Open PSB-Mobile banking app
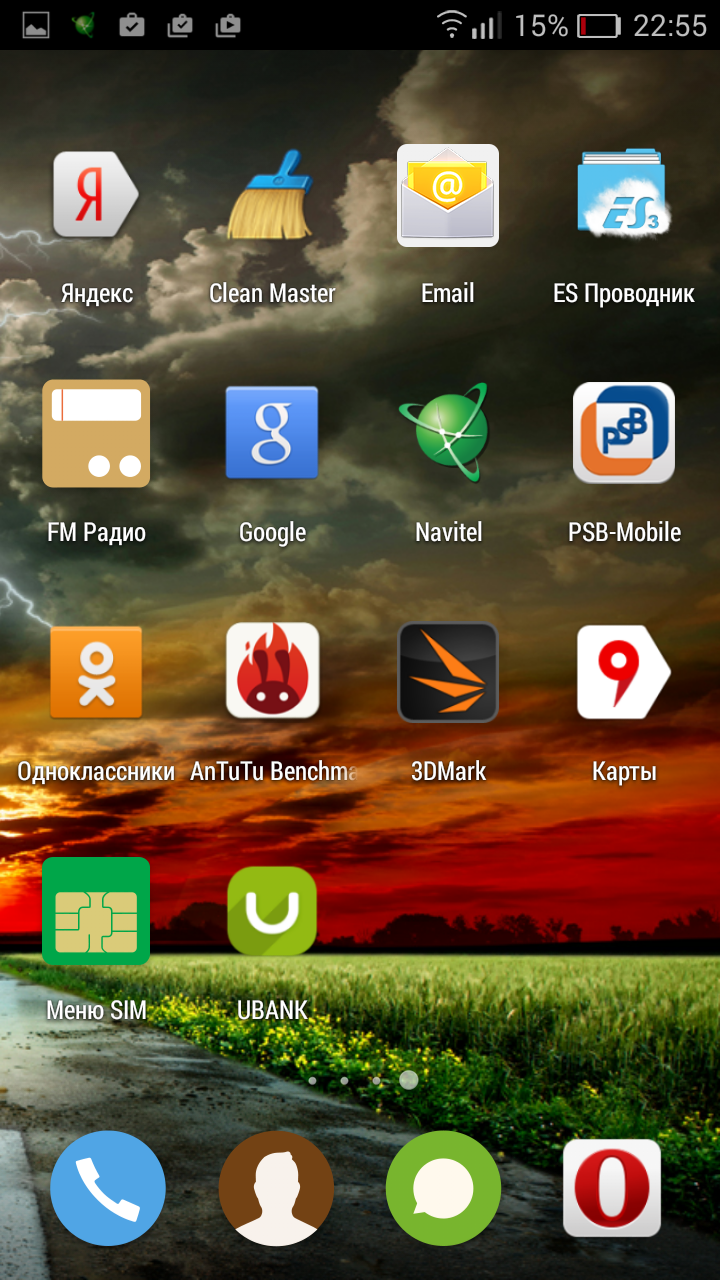 point(623,434)
